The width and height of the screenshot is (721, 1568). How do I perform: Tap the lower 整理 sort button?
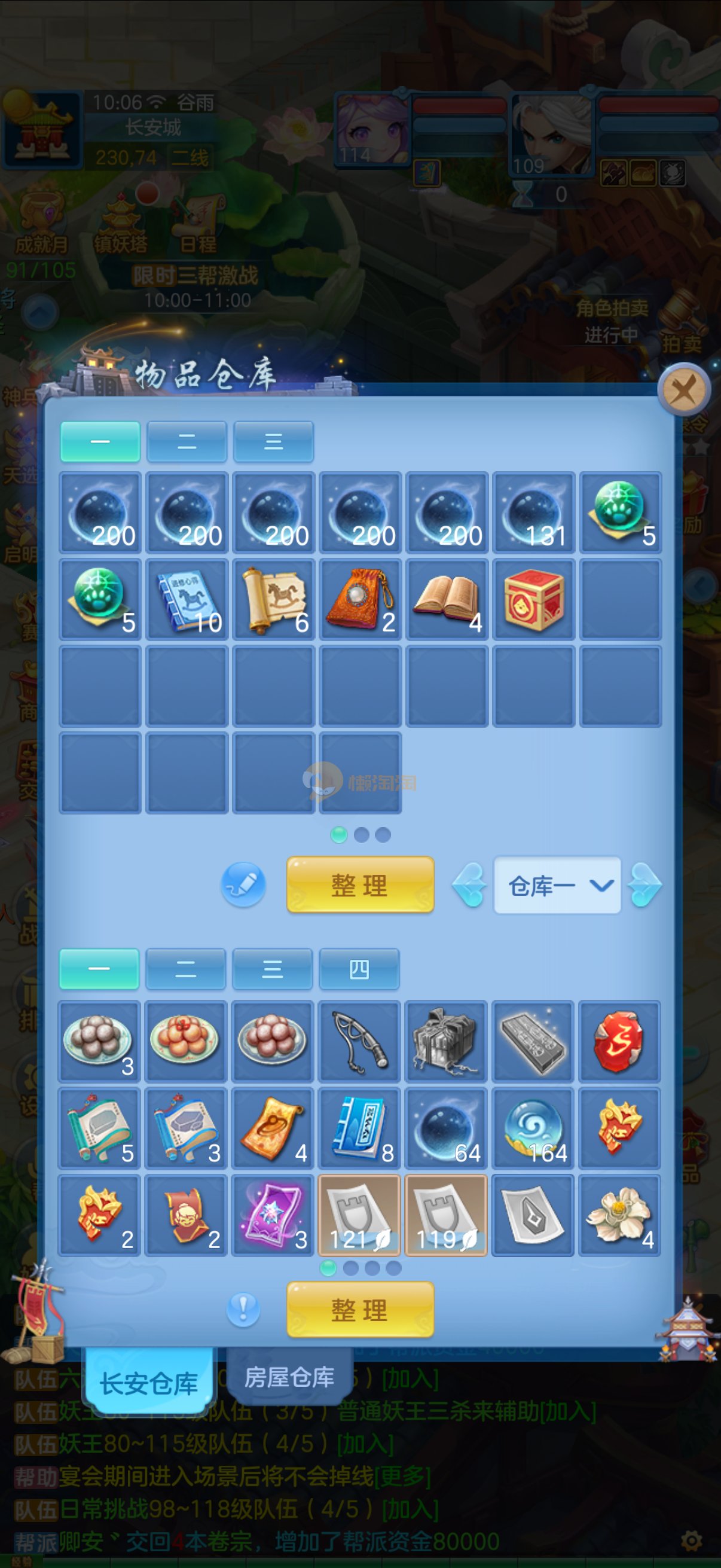coord(360,1309)
